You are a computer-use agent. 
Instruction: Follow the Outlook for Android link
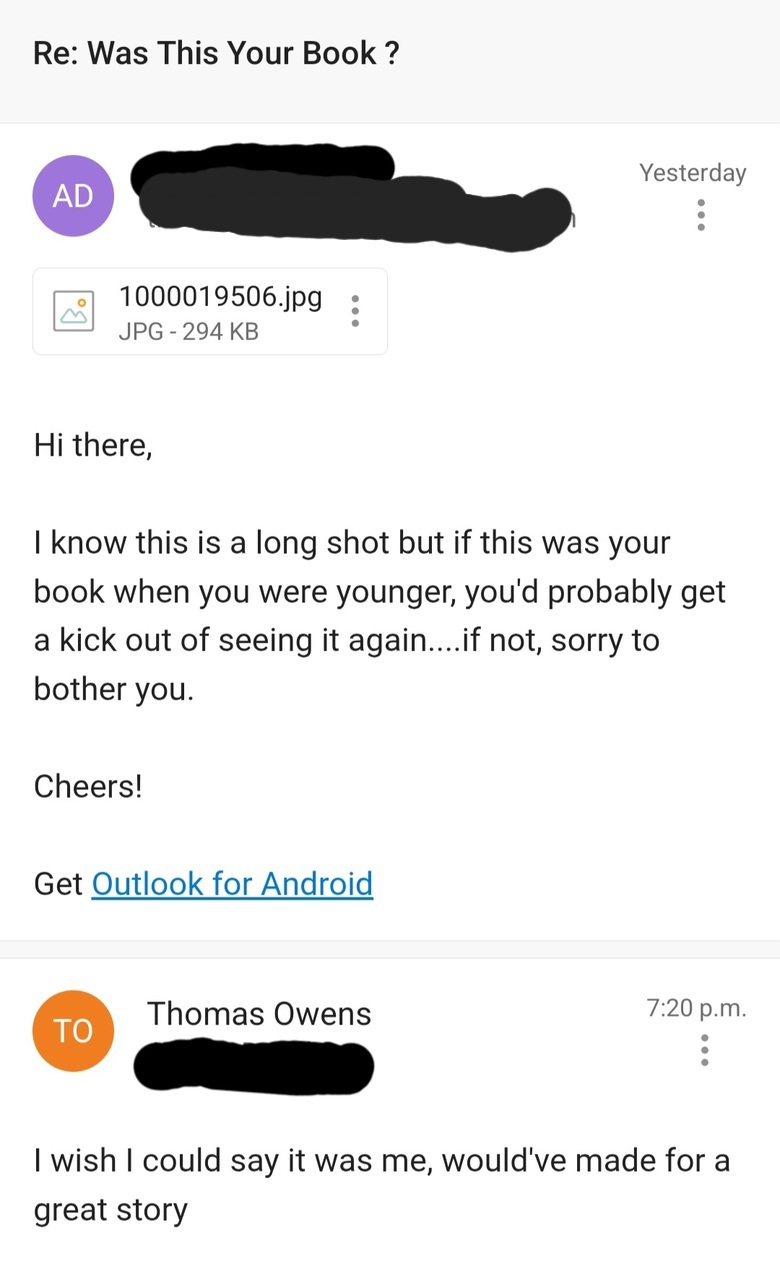point(232,884)
